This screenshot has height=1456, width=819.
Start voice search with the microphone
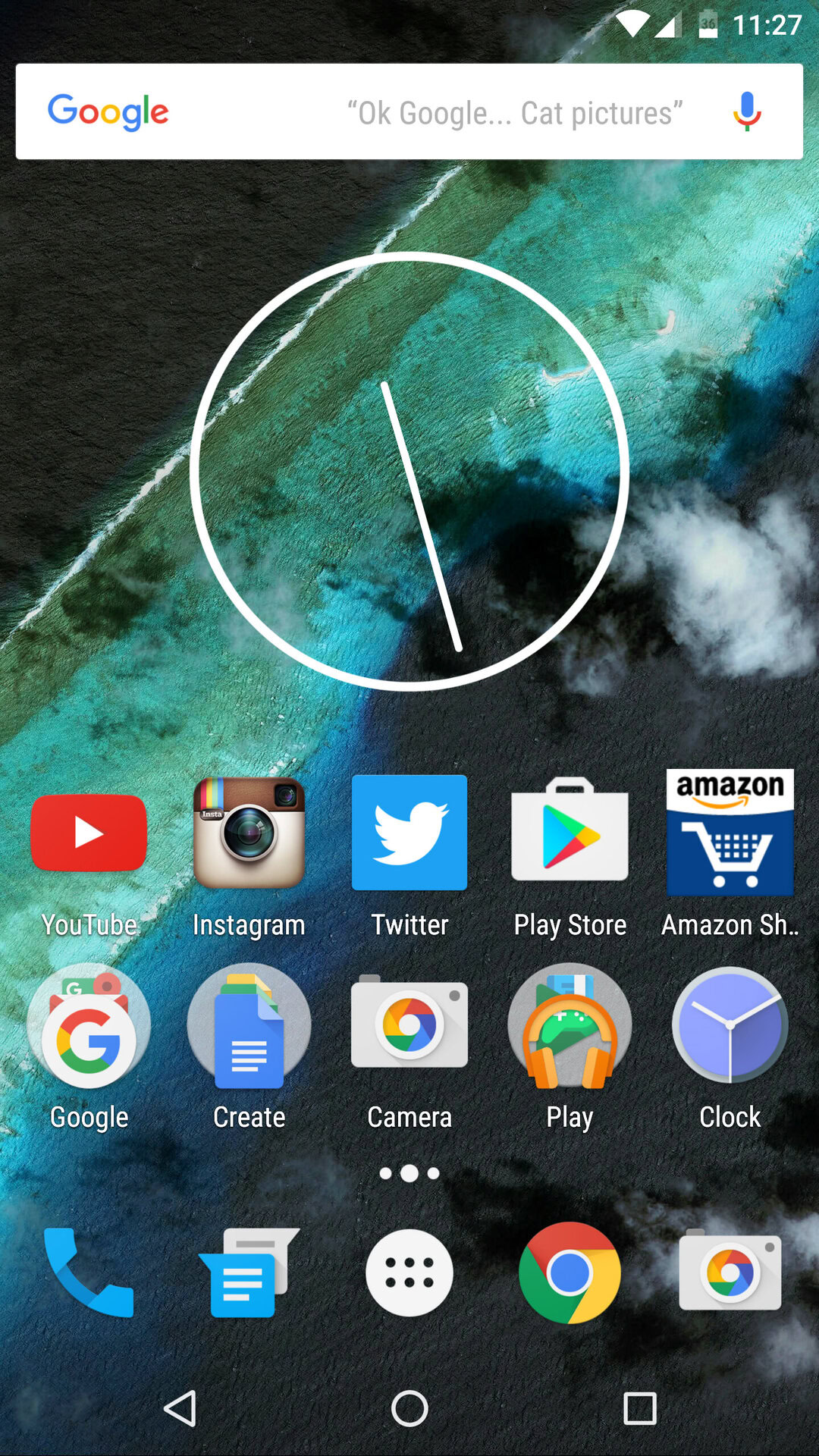(746, 111)
